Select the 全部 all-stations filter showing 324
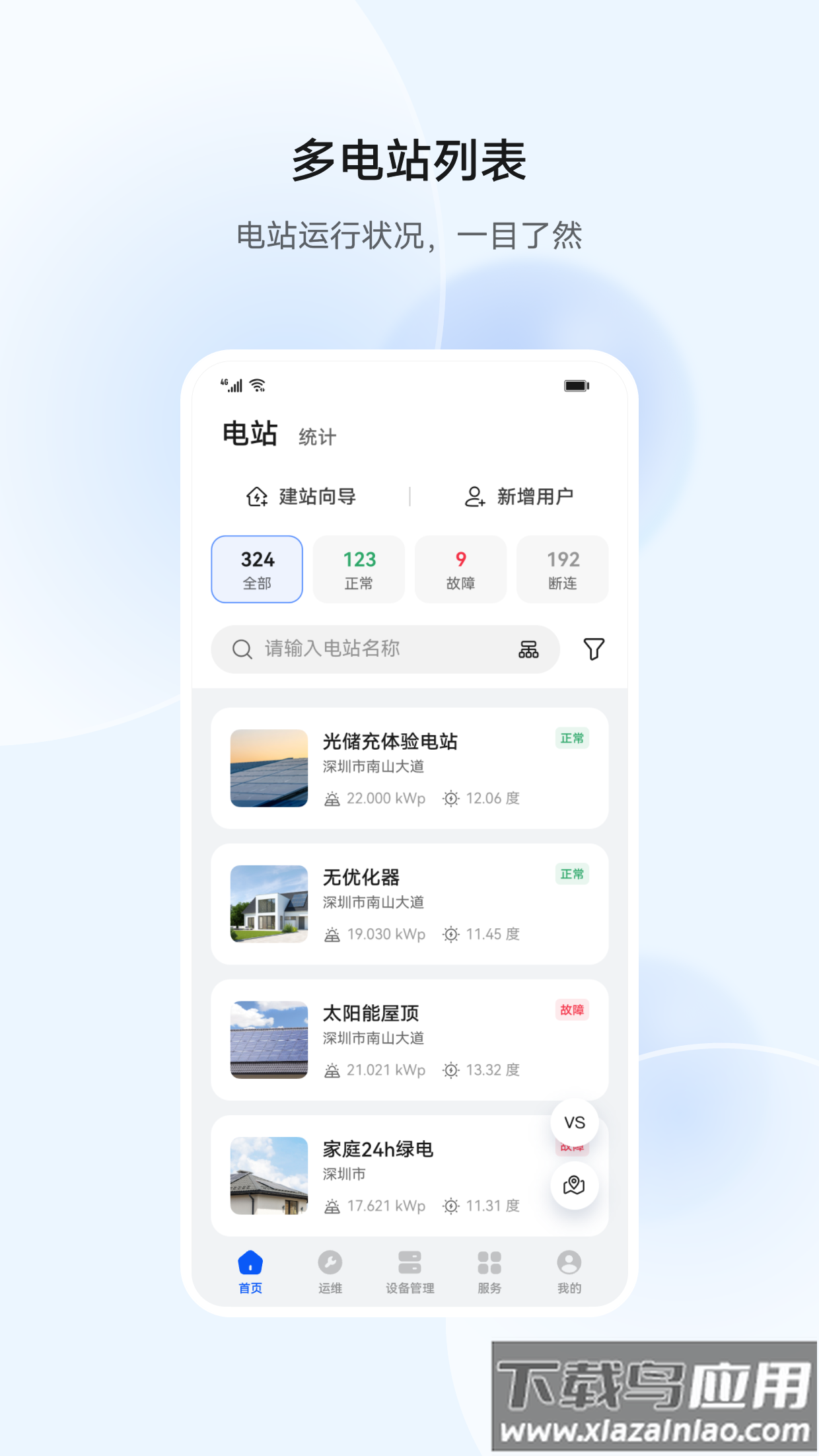Image resolution: width=819 pixels, height=1456 pixels. coord(256,569)
